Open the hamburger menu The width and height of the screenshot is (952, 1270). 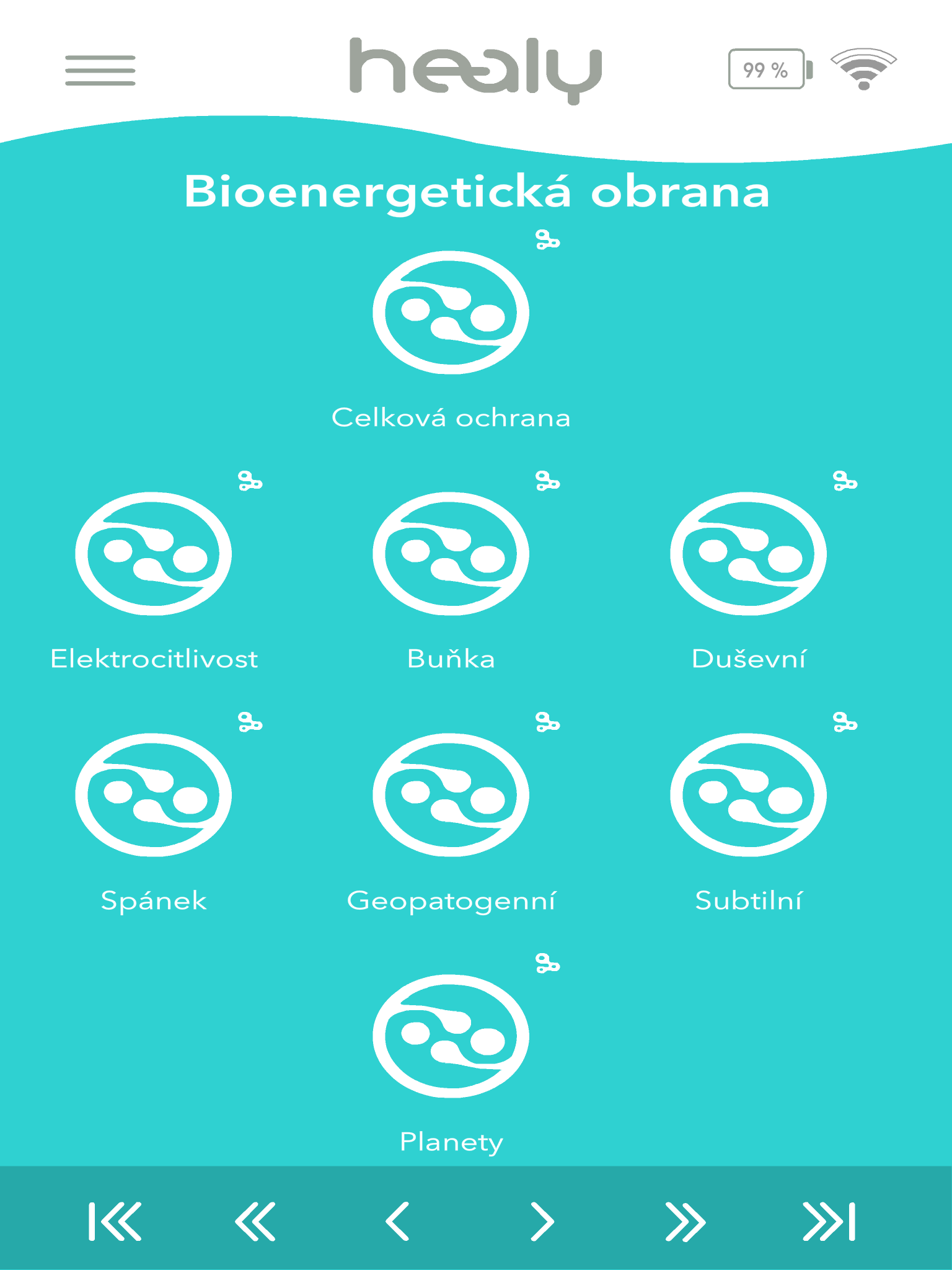tap(100, 70)
